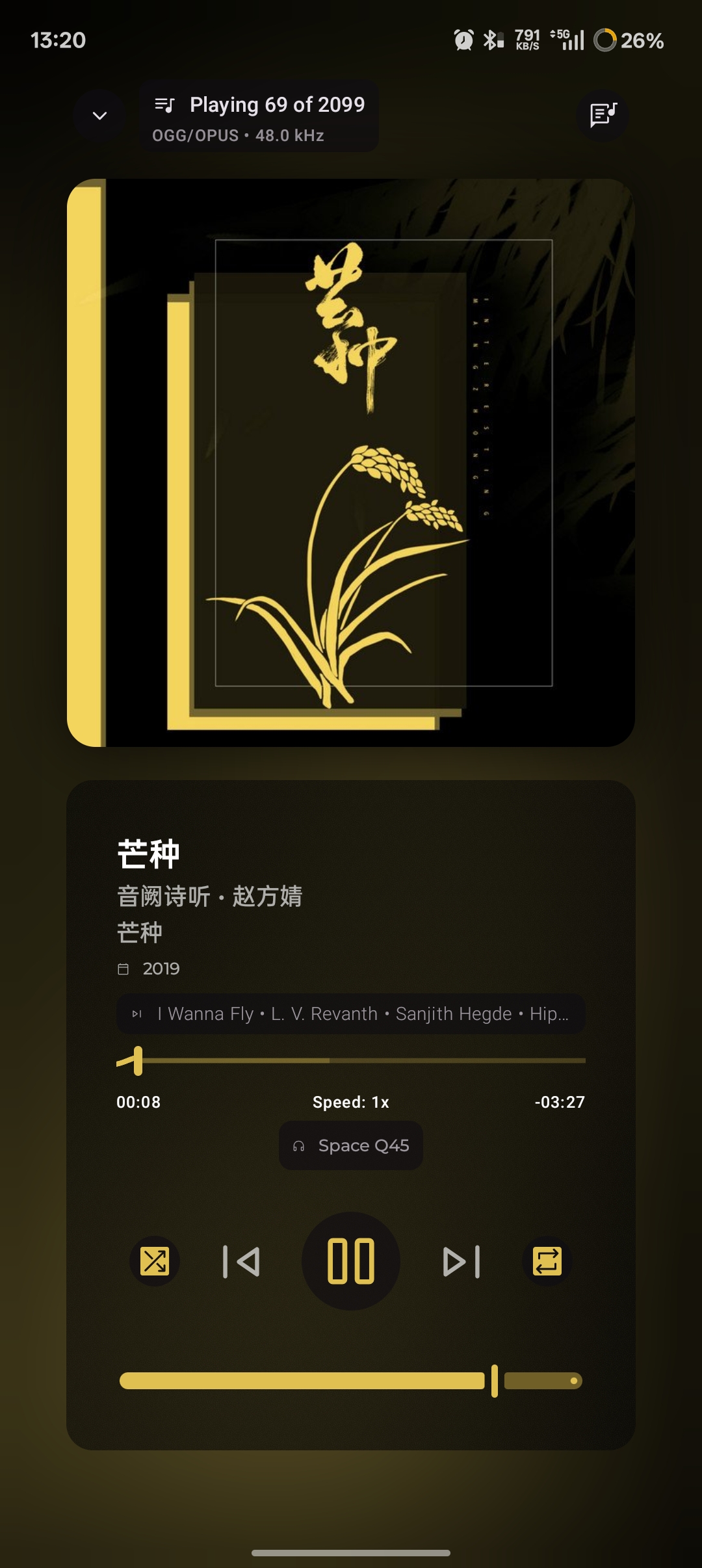The width and height of the screenshot is (702, 1568).
Task: Seek on the song progress bar
Action: tap(351, 1060)
